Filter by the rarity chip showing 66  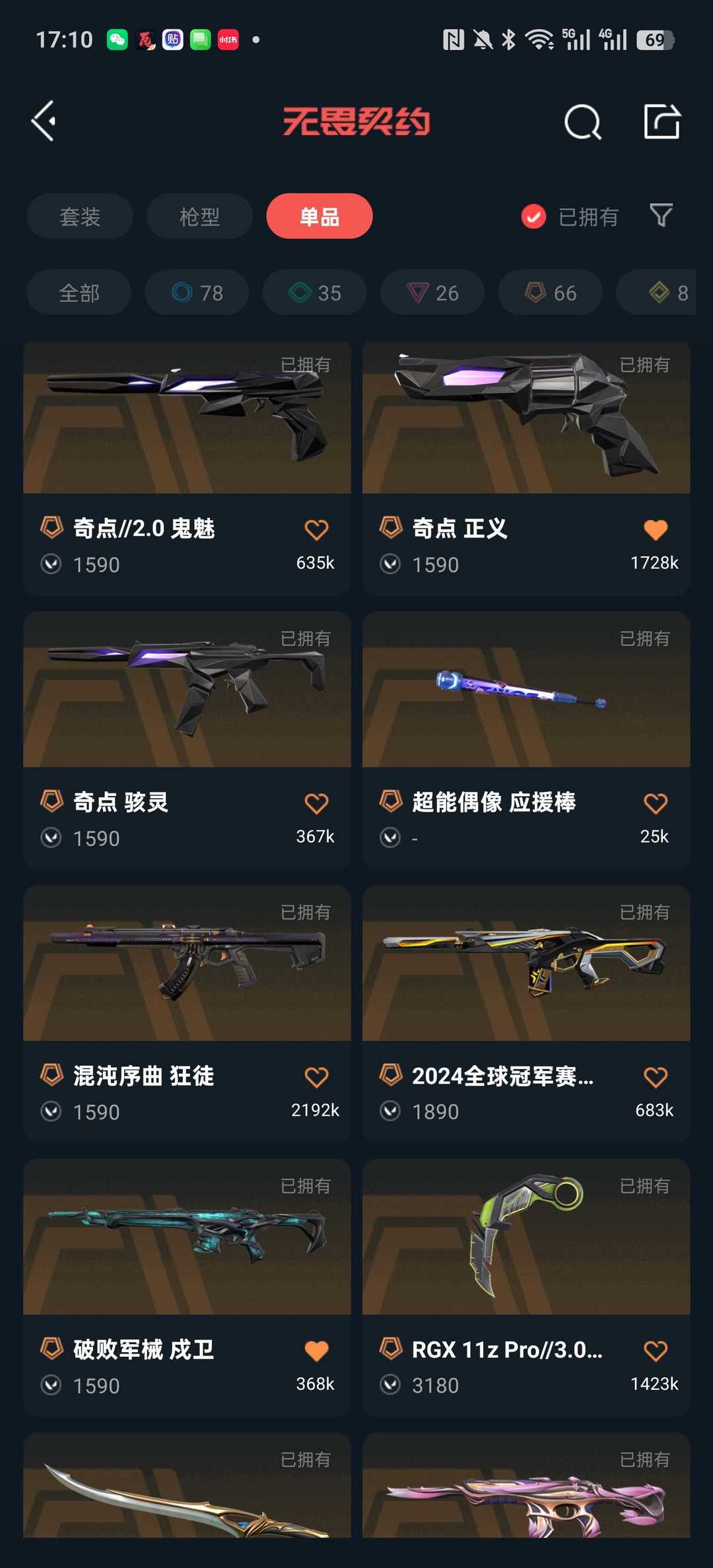click(x=550, y=292)
